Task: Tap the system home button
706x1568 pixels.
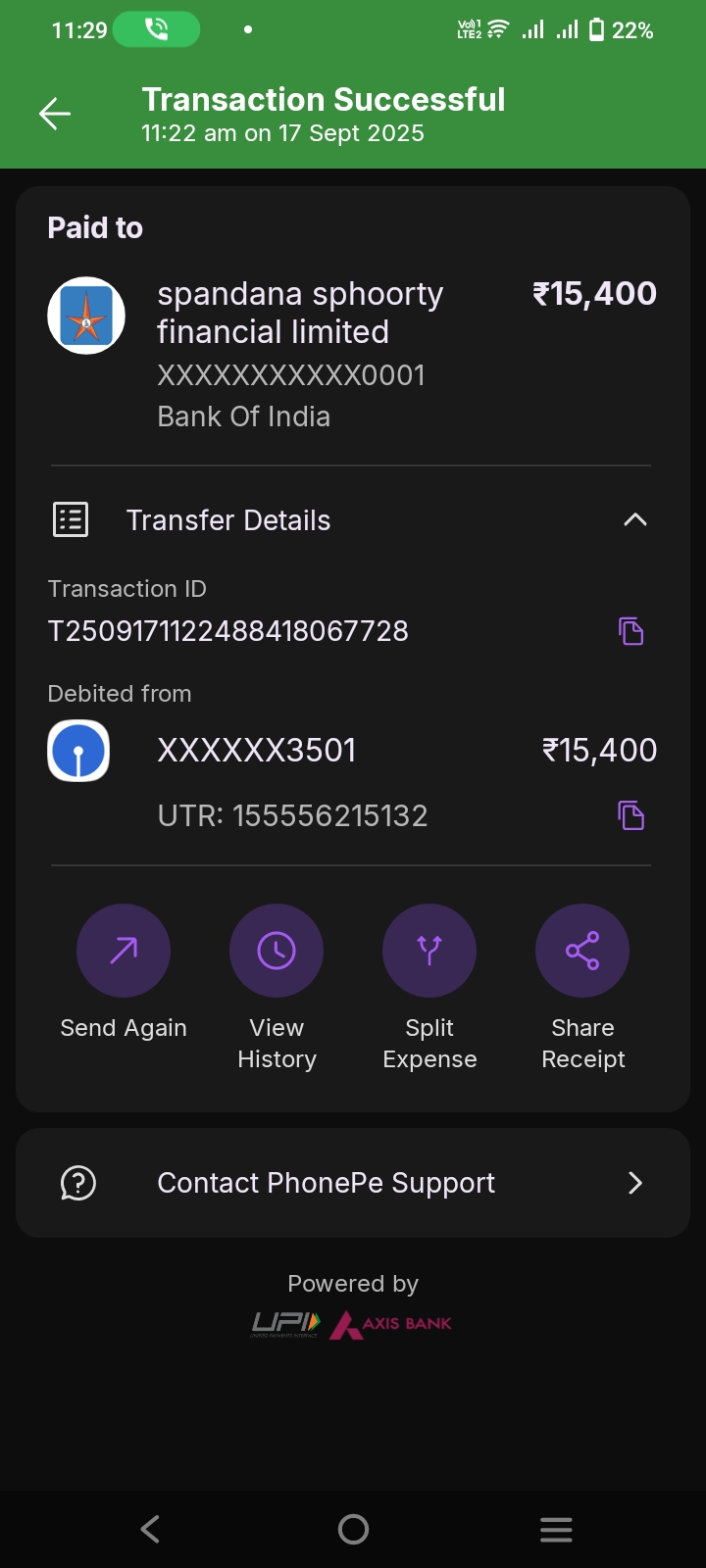Action: [353, 1529]
